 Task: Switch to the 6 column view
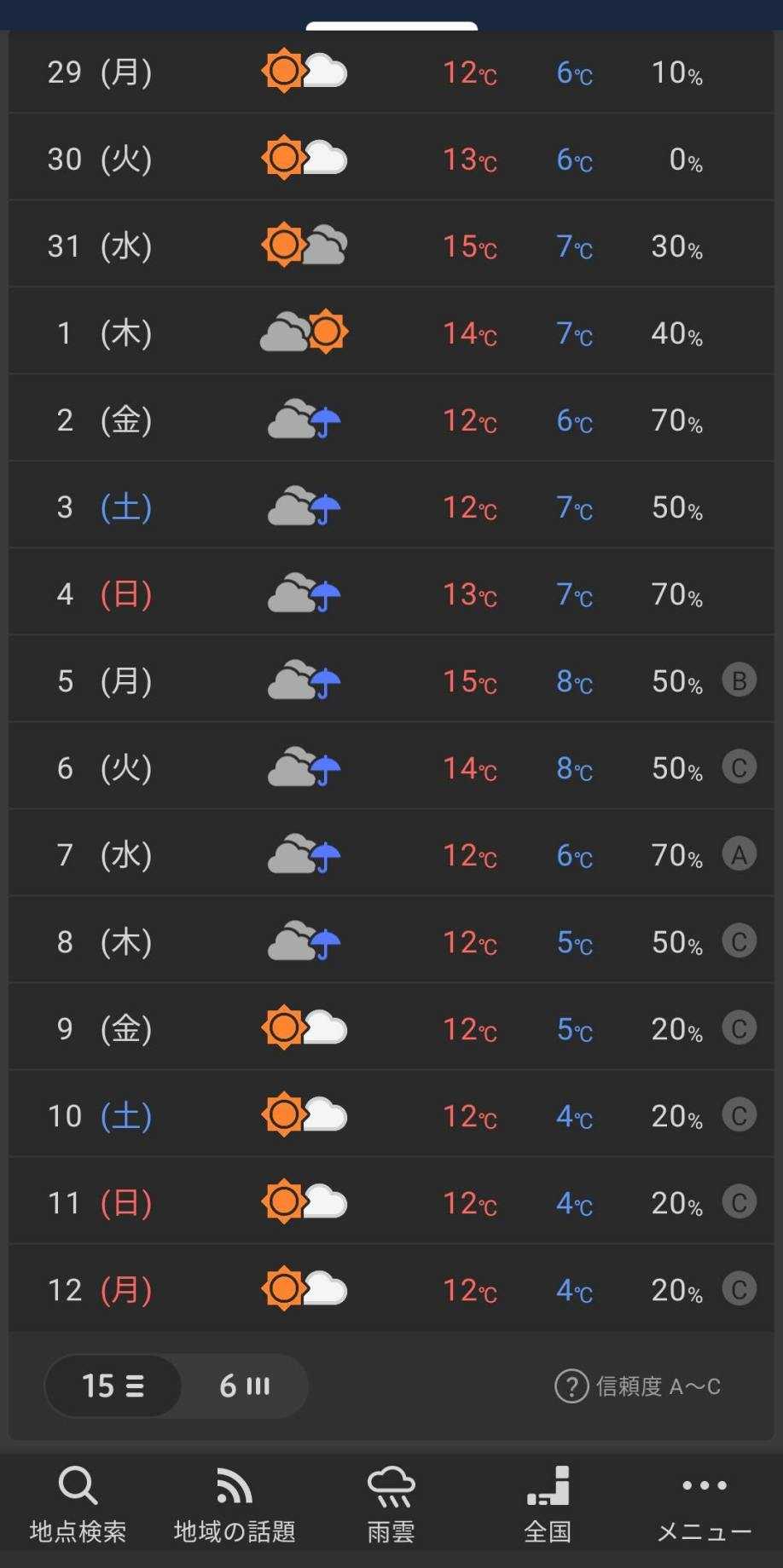pos(245,1386)
